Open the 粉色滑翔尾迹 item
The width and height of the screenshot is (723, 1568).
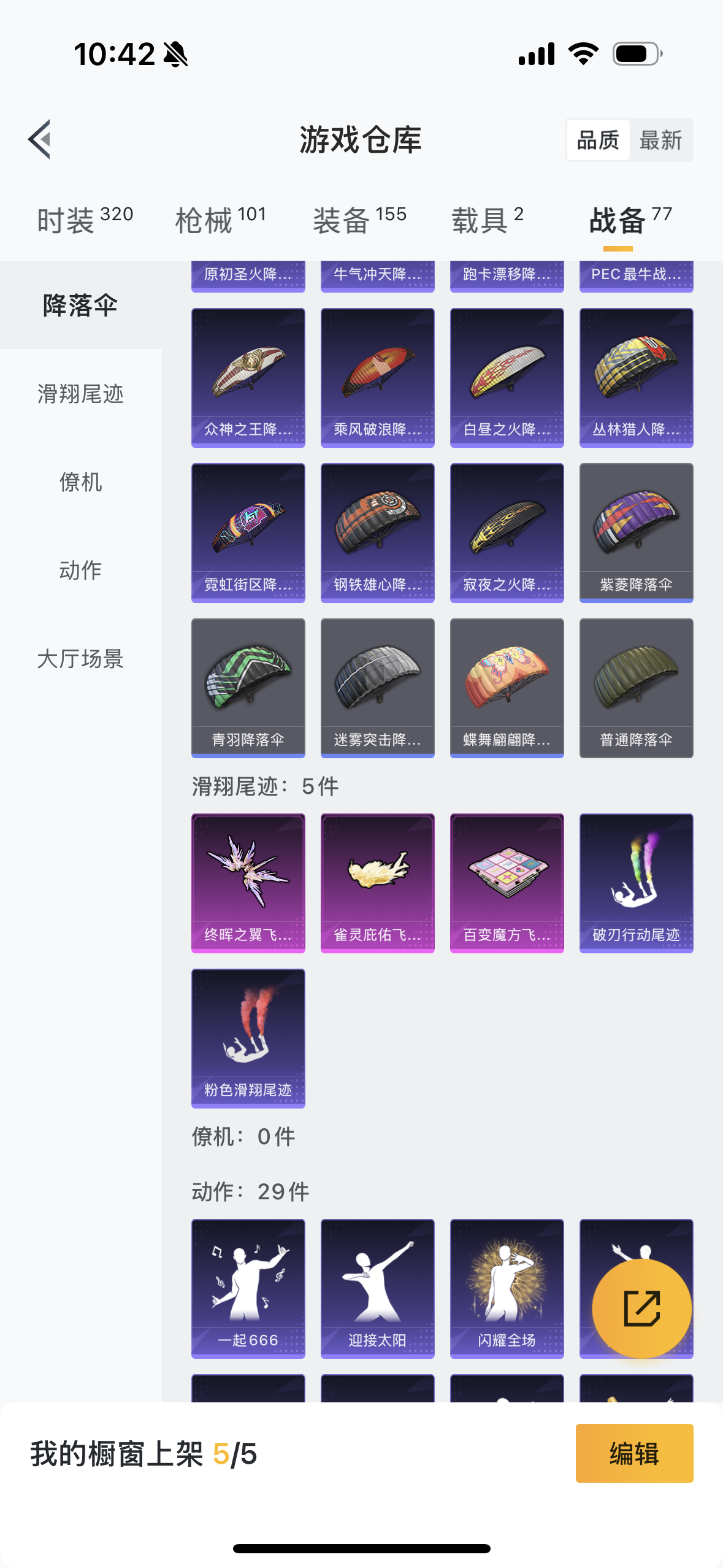[x=248, y=1038]
